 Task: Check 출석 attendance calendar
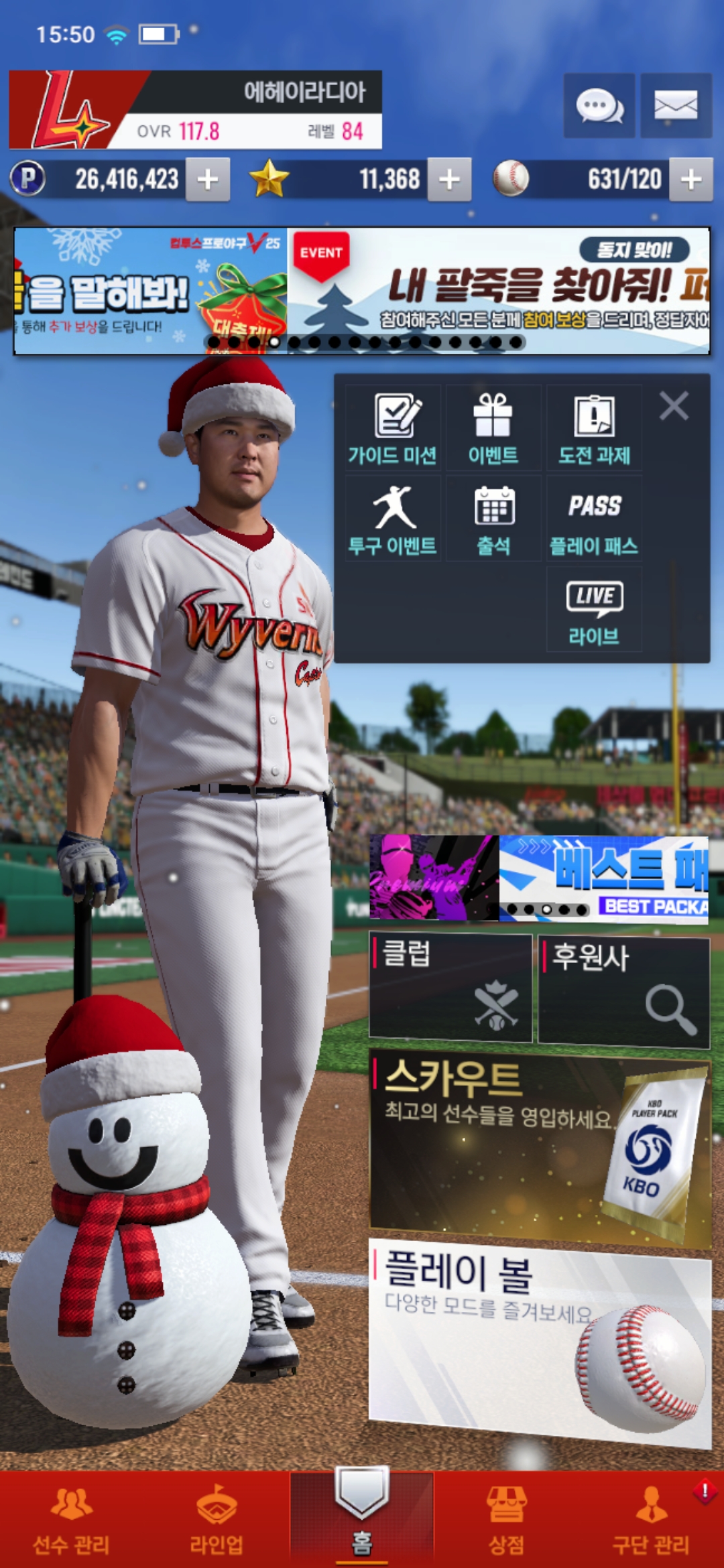point(493,519)
